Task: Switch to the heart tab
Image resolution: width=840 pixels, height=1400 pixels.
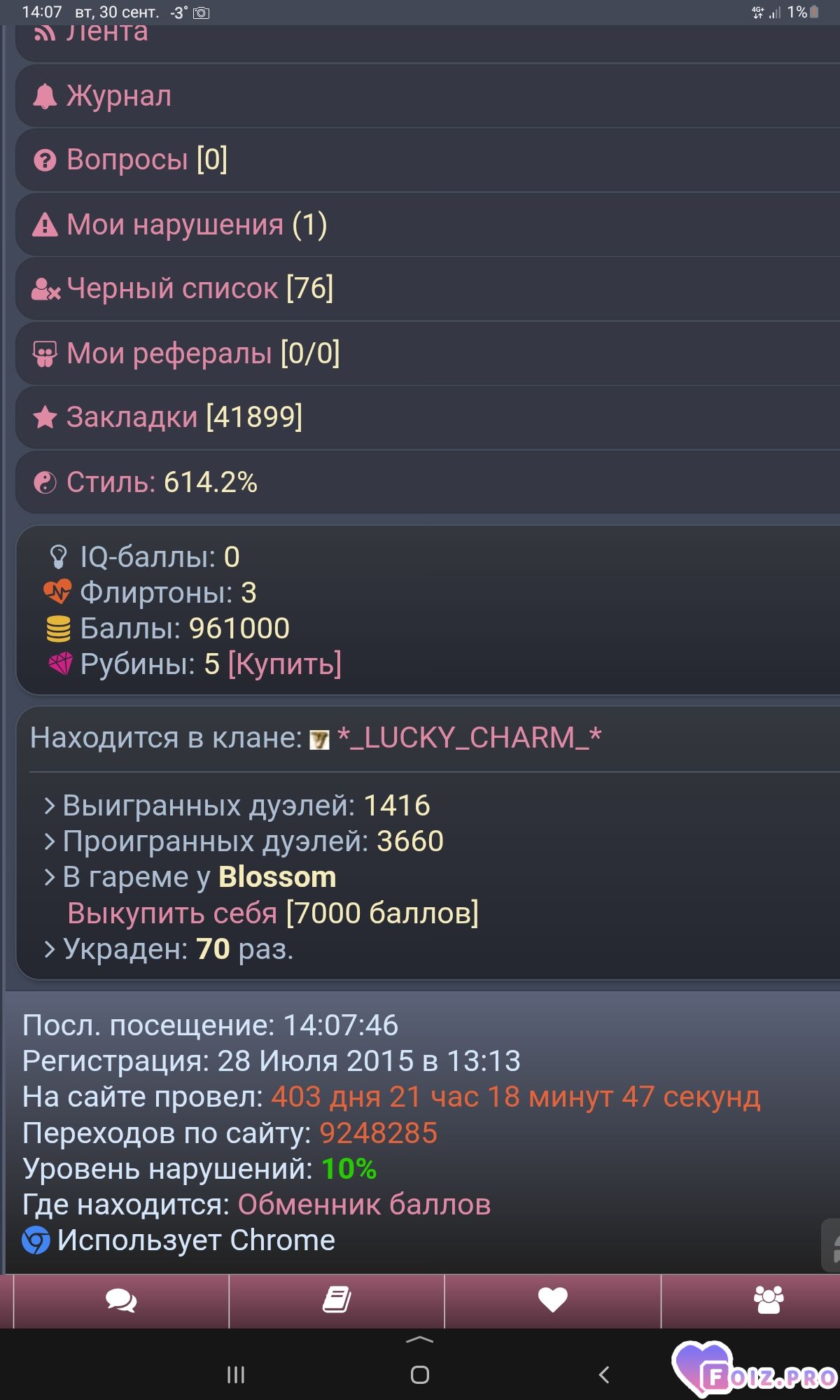Action: tap(552, 1300)
